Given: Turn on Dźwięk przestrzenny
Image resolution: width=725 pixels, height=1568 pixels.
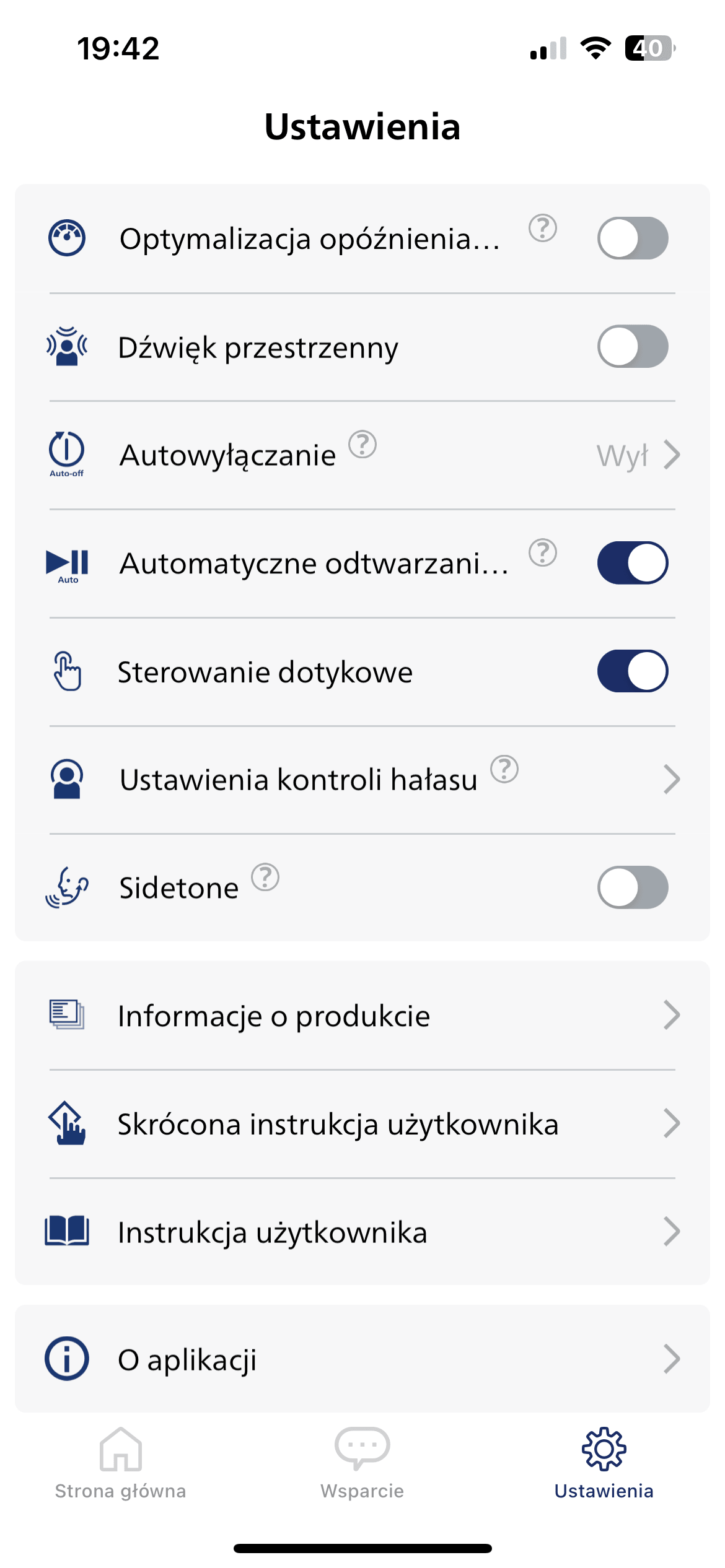Looking at the screenshot, I should click(x=633, y=346).
